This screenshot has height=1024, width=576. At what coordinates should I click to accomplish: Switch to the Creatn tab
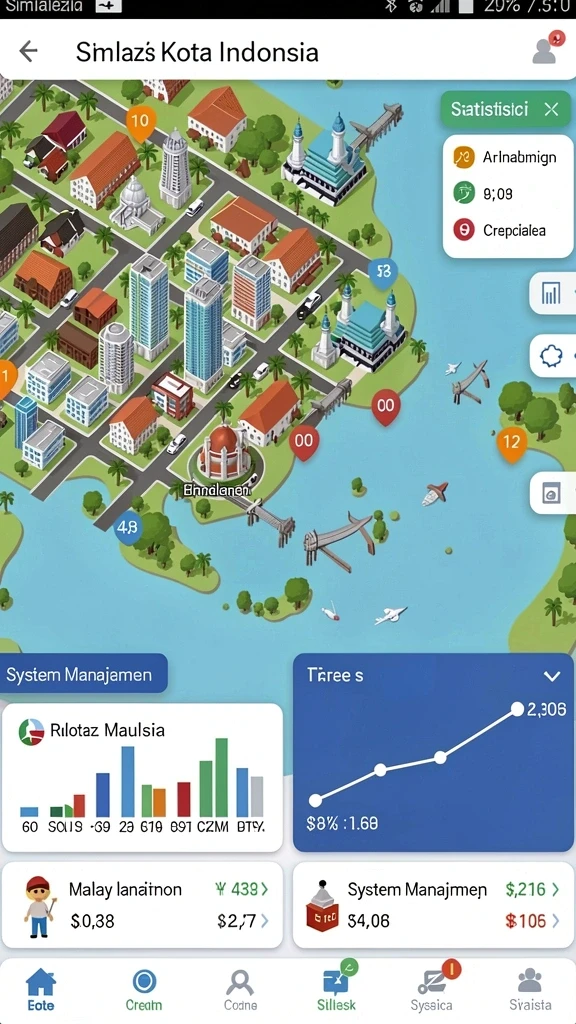coord(144,989)
